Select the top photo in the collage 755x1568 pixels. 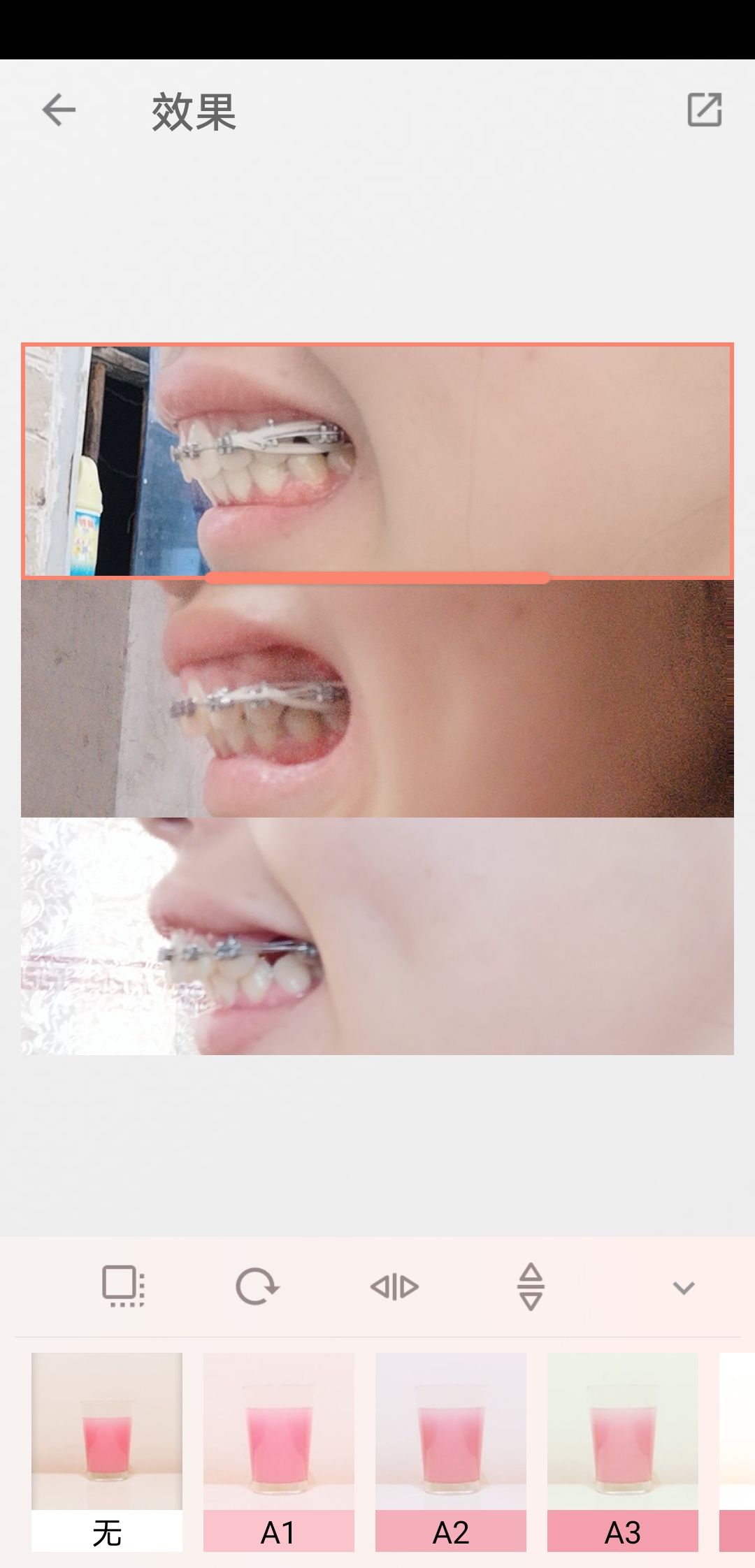(377, 460)
